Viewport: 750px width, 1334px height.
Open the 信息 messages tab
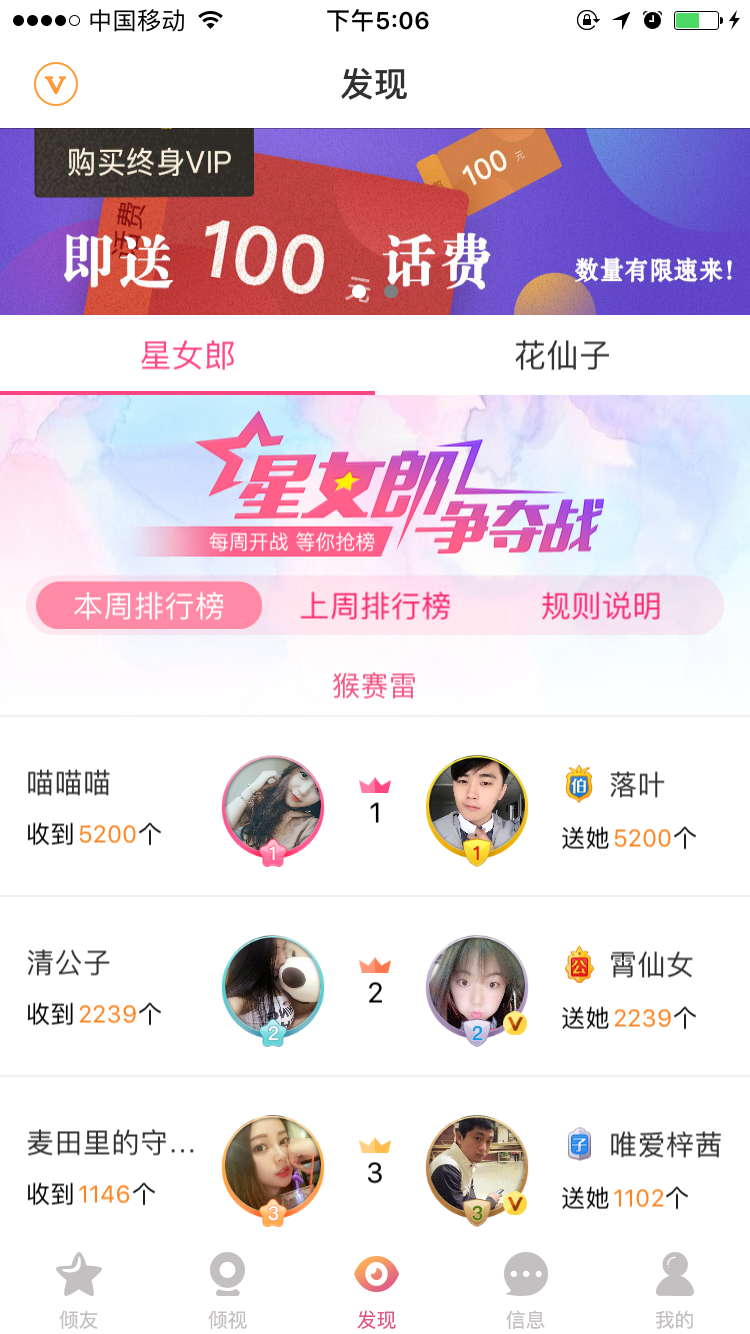pos(525,1290)
